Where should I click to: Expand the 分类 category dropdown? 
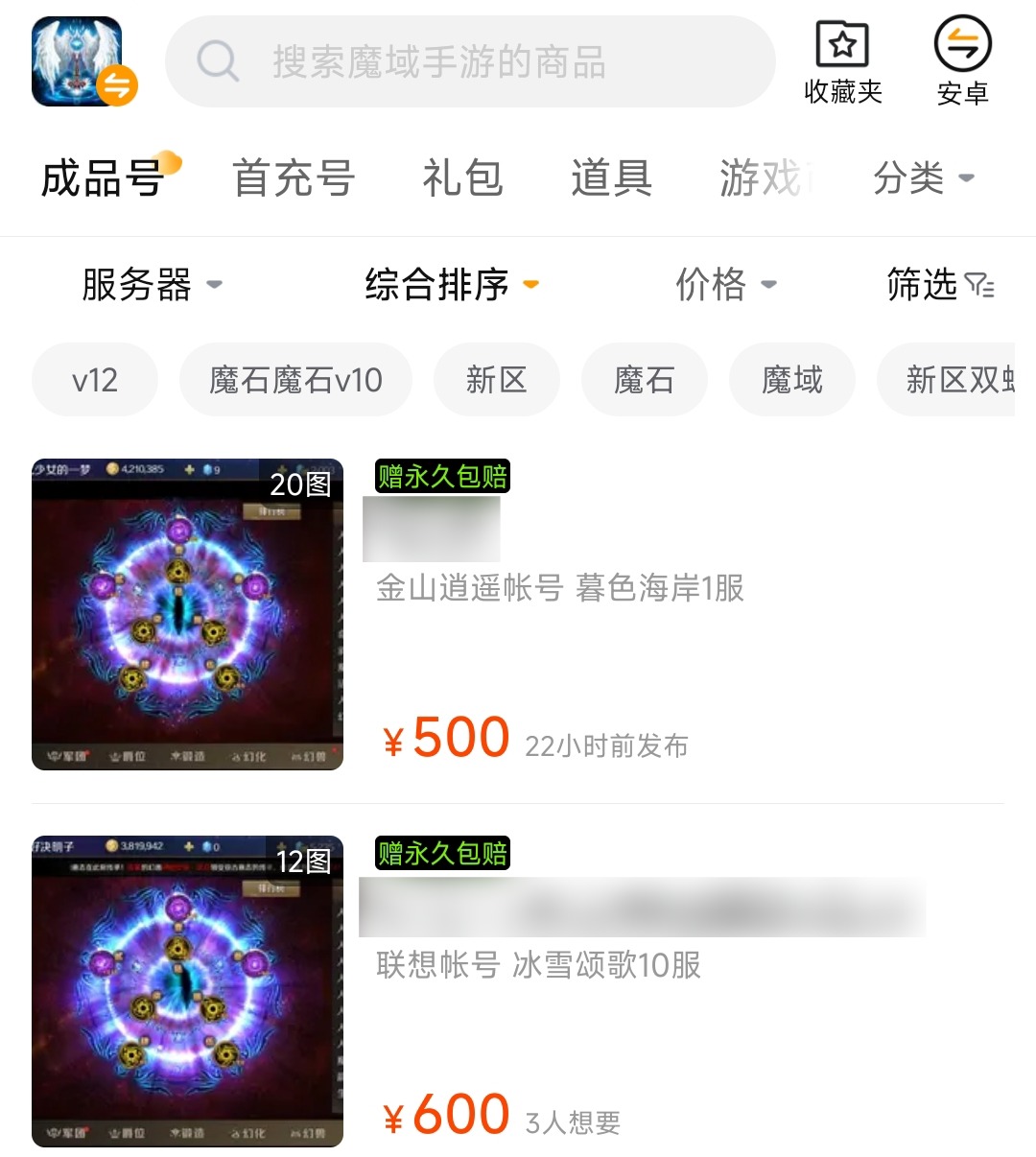(923, 178)
